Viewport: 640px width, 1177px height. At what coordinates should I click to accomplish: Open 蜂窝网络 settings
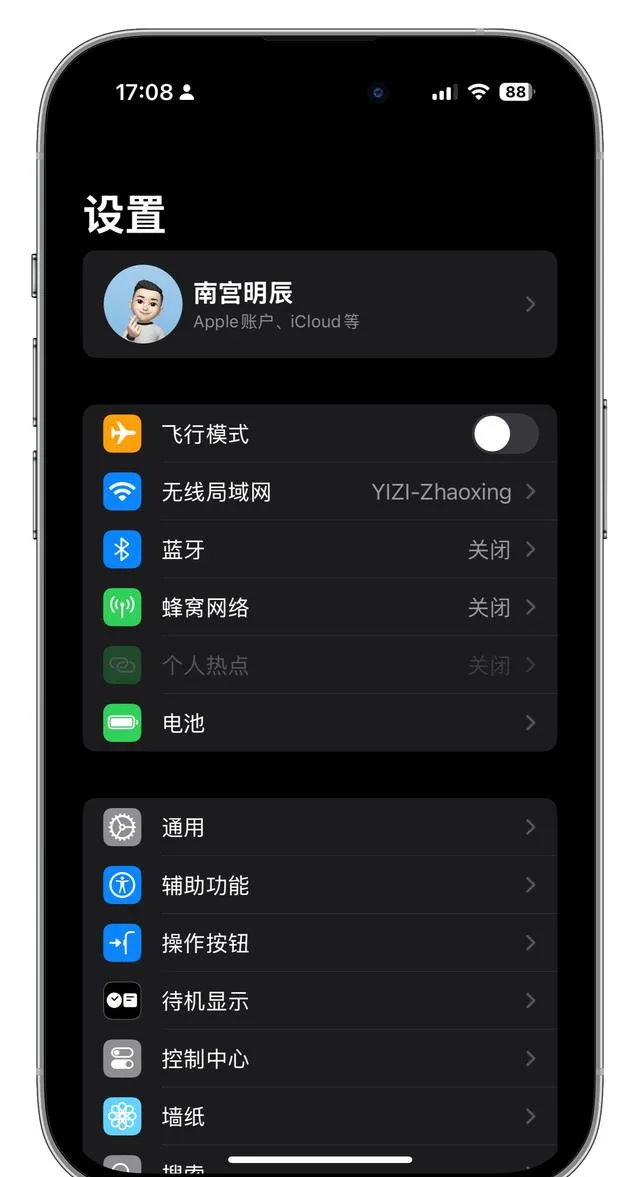tap(320, 608)
